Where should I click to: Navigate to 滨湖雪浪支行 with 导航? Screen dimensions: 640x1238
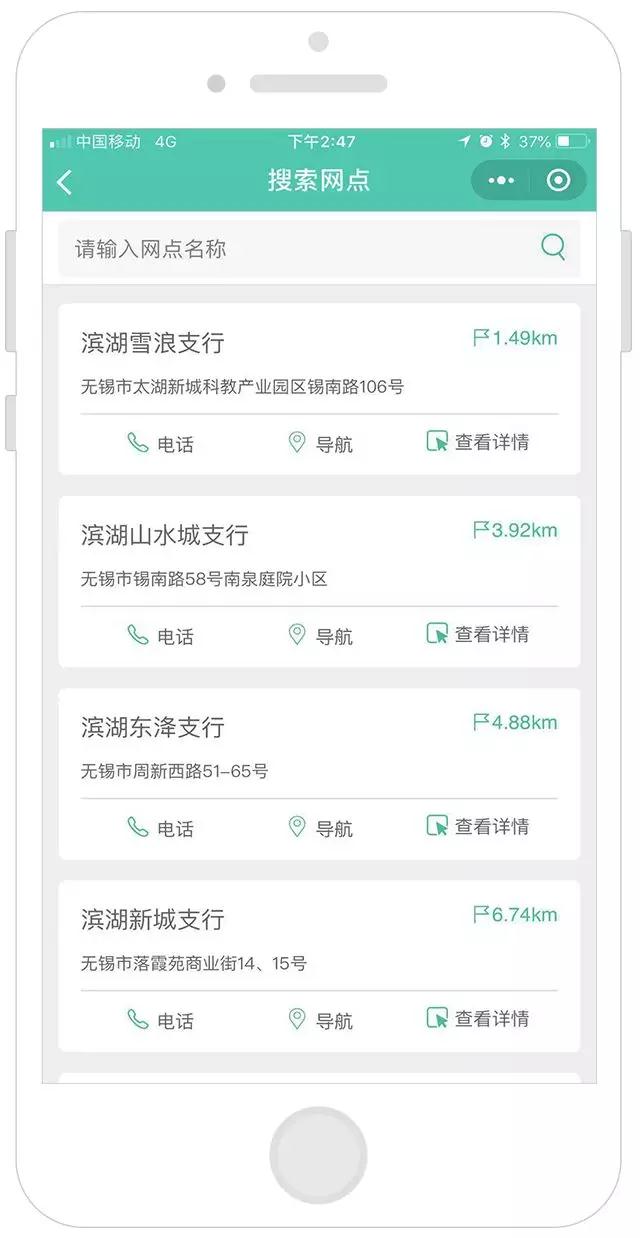[320, 443]
